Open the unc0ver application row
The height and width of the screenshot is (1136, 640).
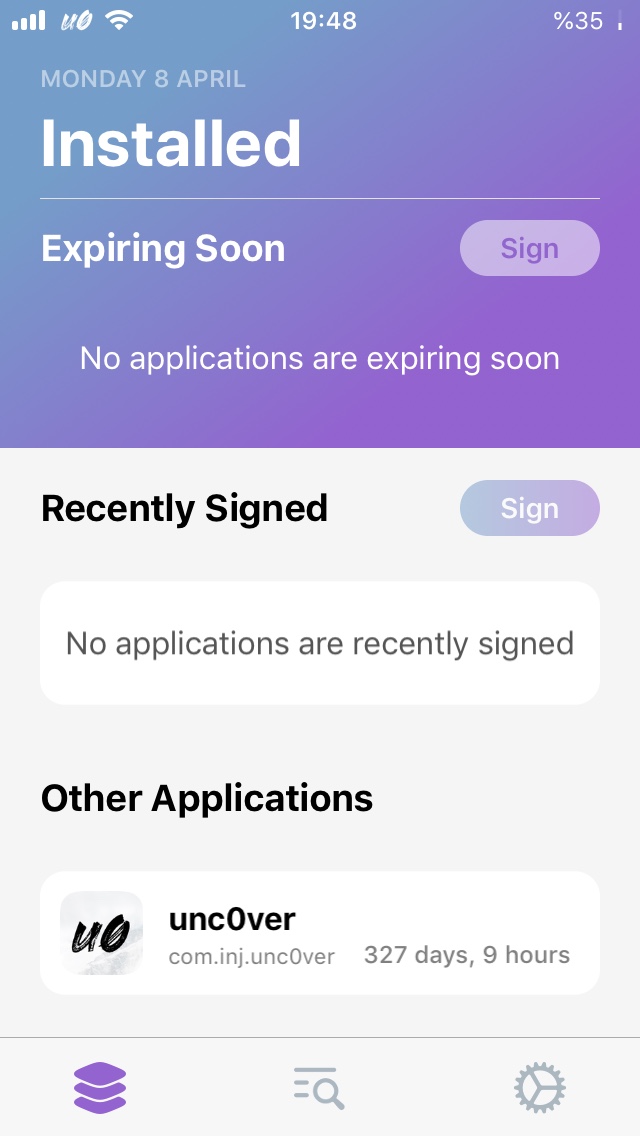(320, 932)
